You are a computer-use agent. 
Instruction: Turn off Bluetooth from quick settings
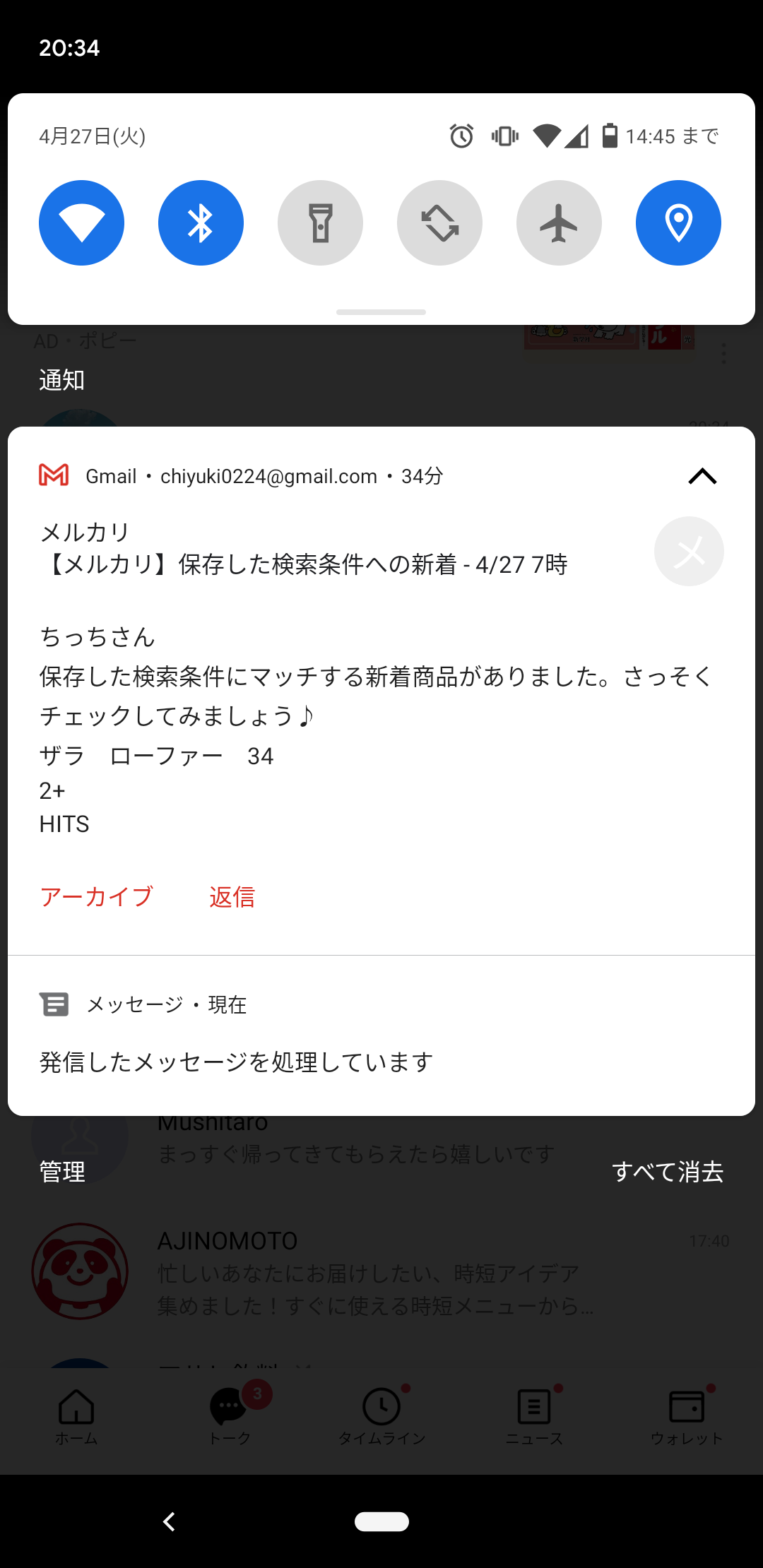(x=201, y=222)
